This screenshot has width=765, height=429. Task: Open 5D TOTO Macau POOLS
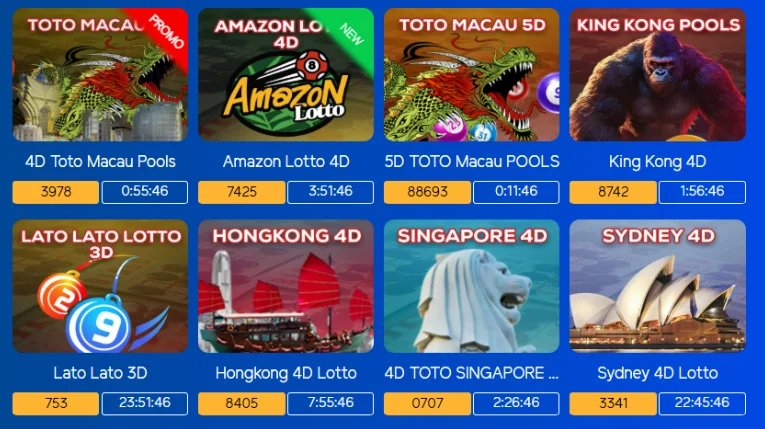pyautogui.click(x=472, y=75)
